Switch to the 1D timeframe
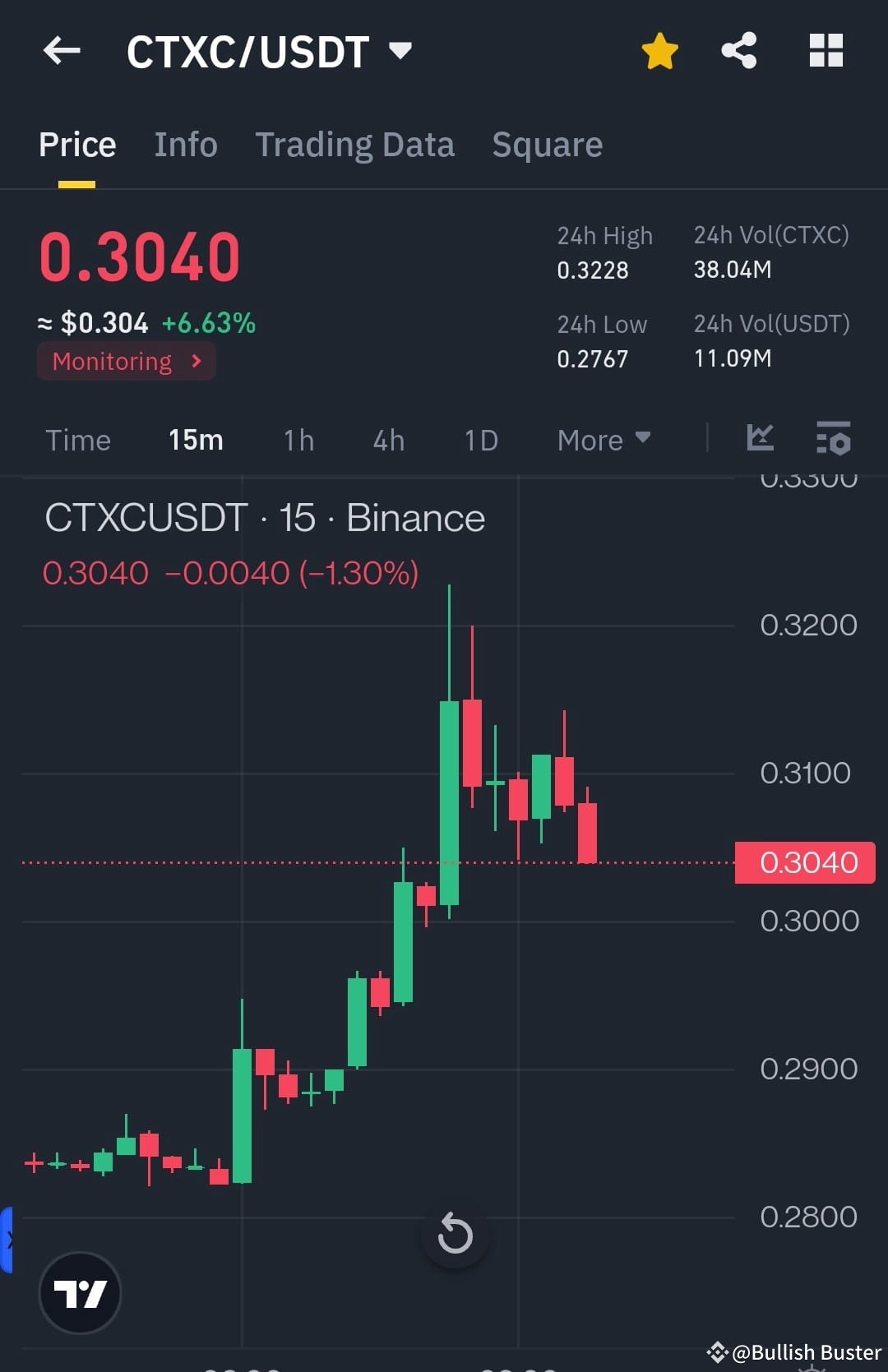Image resolution: width=888 pixels, height=1372 pixels. pos(480,440)
